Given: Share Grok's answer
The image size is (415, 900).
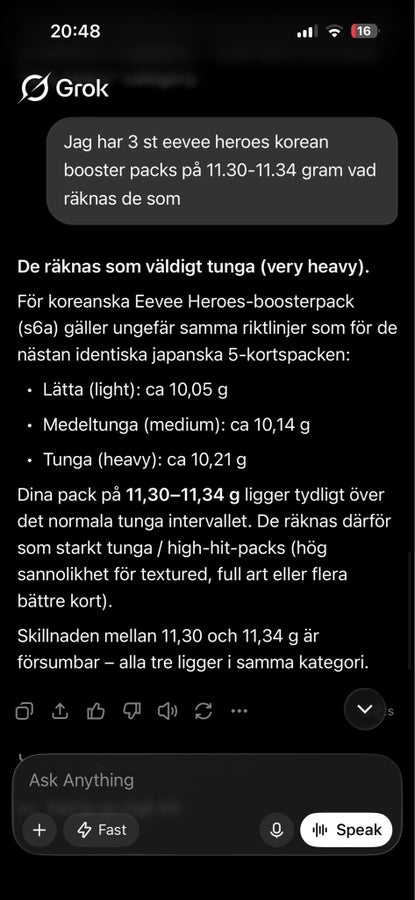Looking at the screenshot, I should [59, 712].
